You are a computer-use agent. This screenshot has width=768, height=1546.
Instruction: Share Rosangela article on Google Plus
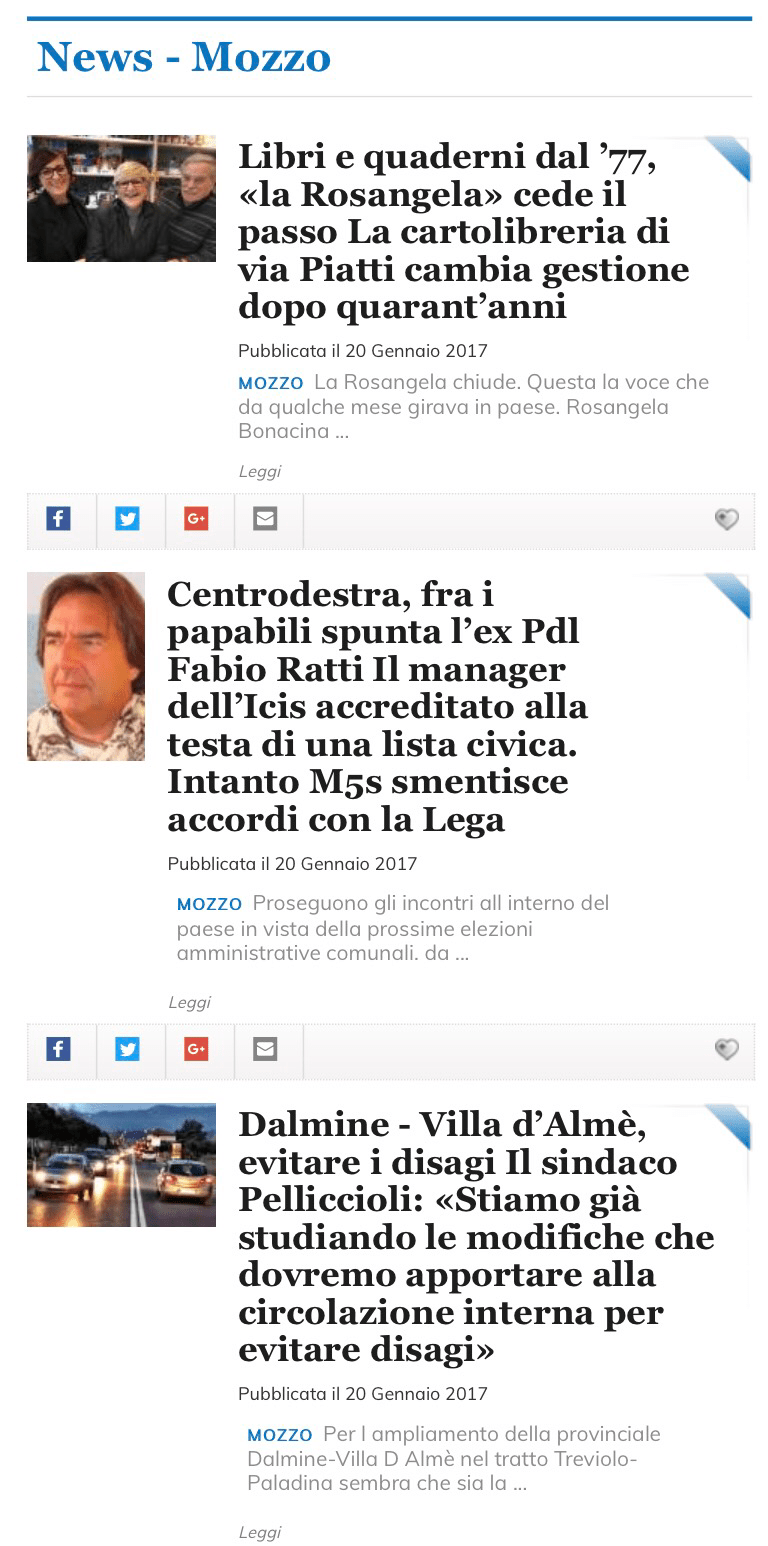(x=196, y=519)
